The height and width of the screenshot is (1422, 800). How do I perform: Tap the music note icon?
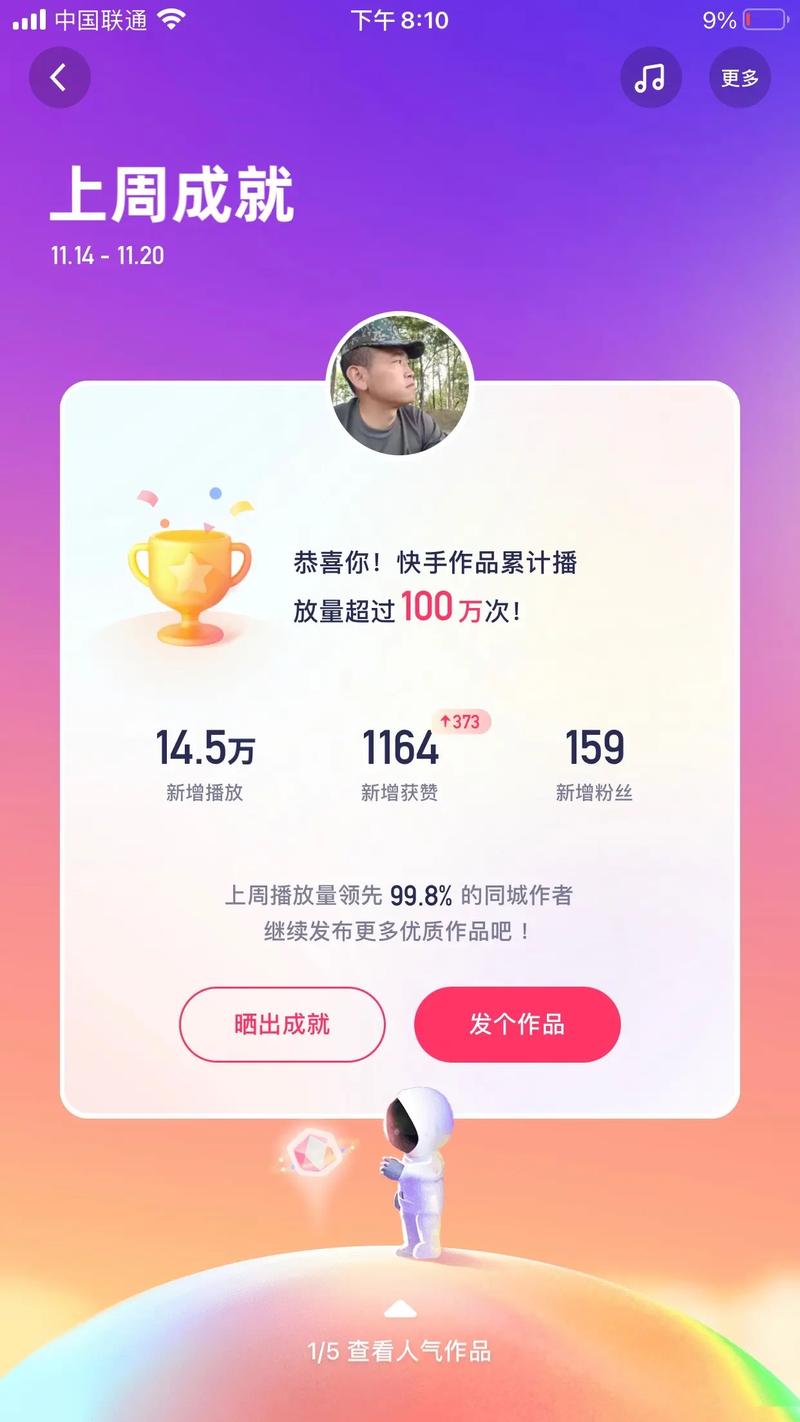(651, 78)
